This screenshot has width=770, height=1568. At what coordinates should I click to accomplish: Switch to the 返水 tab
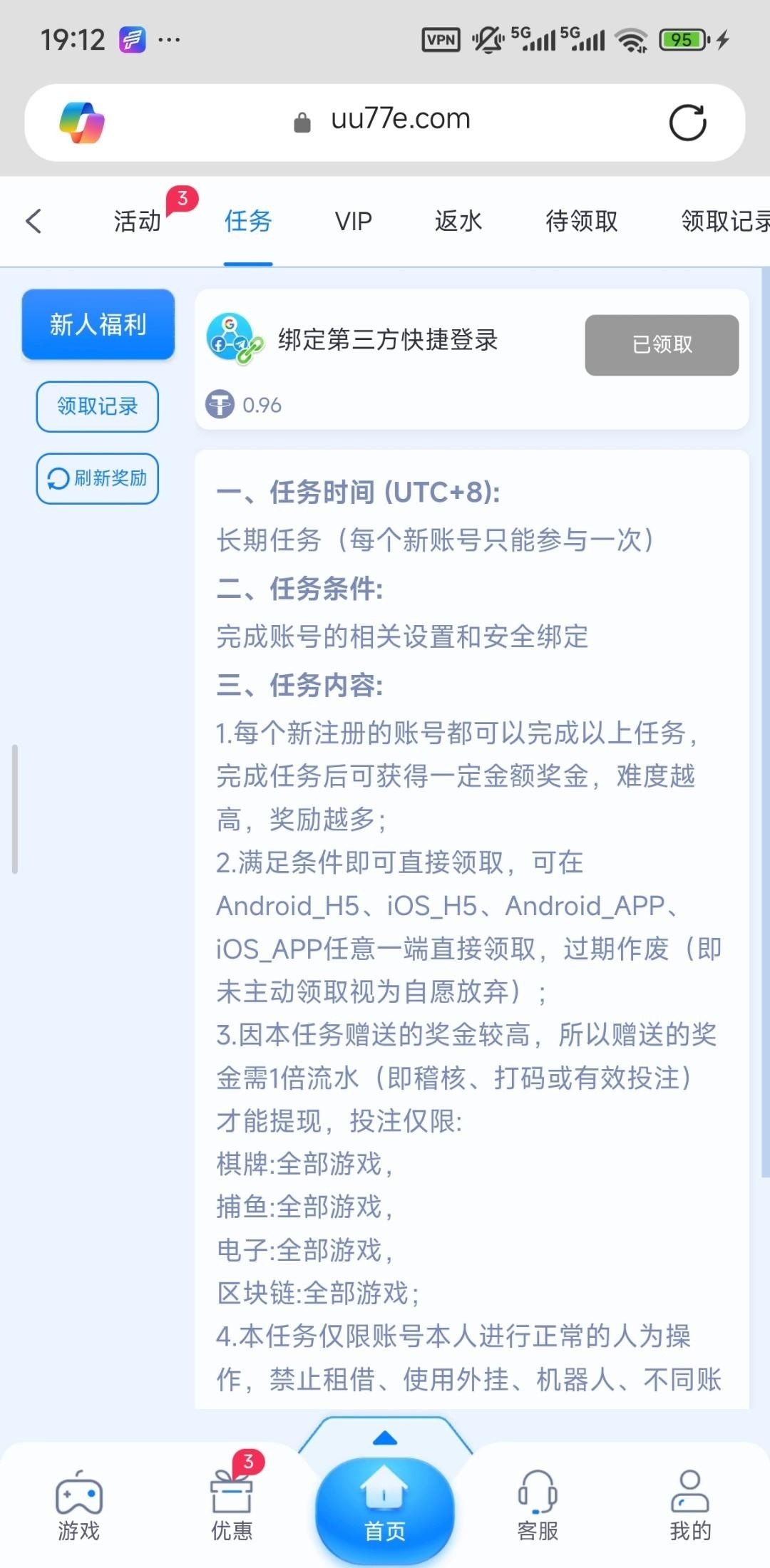click(458, 221)
